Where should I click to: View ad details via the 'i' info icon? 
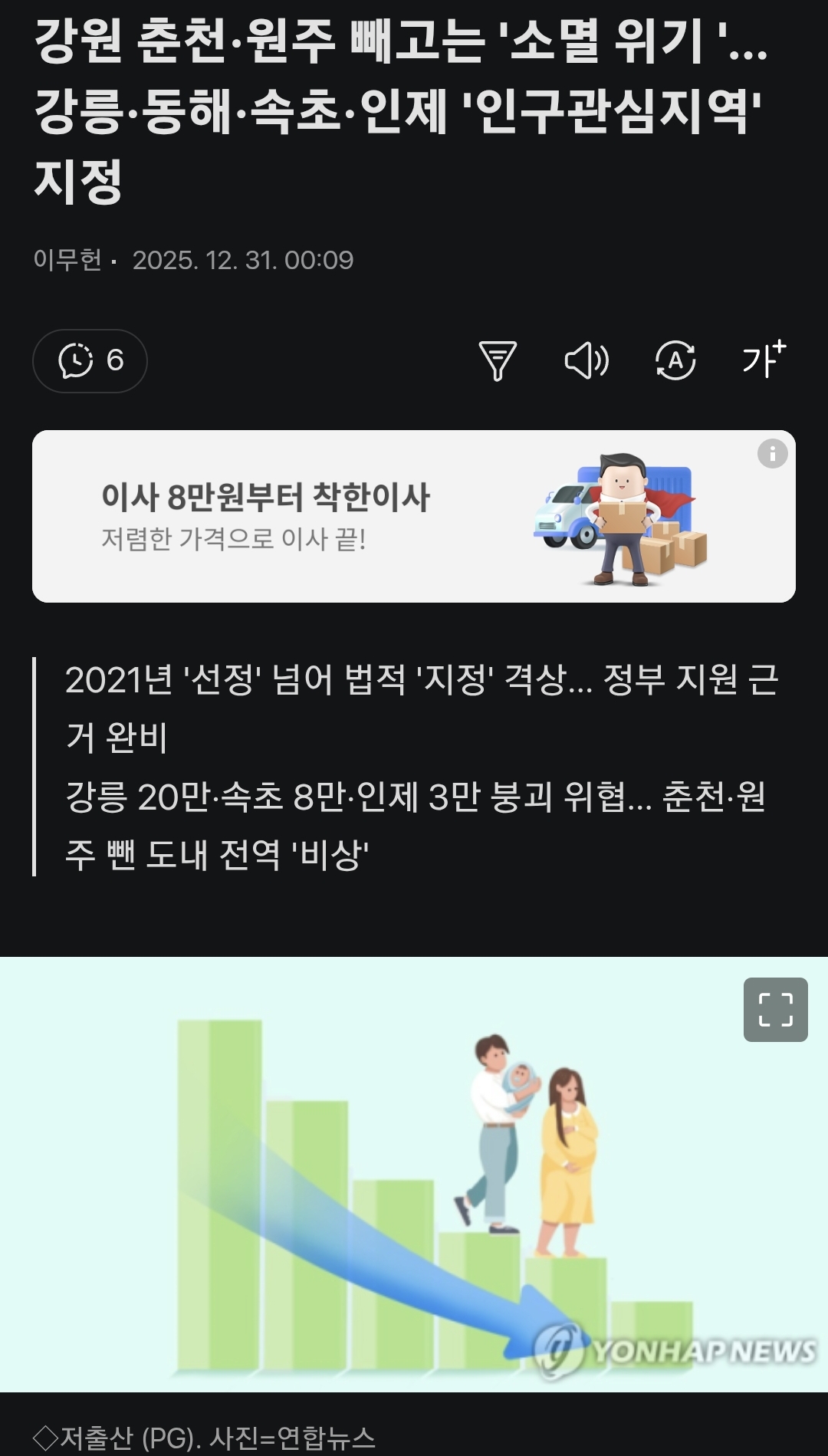point(771,455)
